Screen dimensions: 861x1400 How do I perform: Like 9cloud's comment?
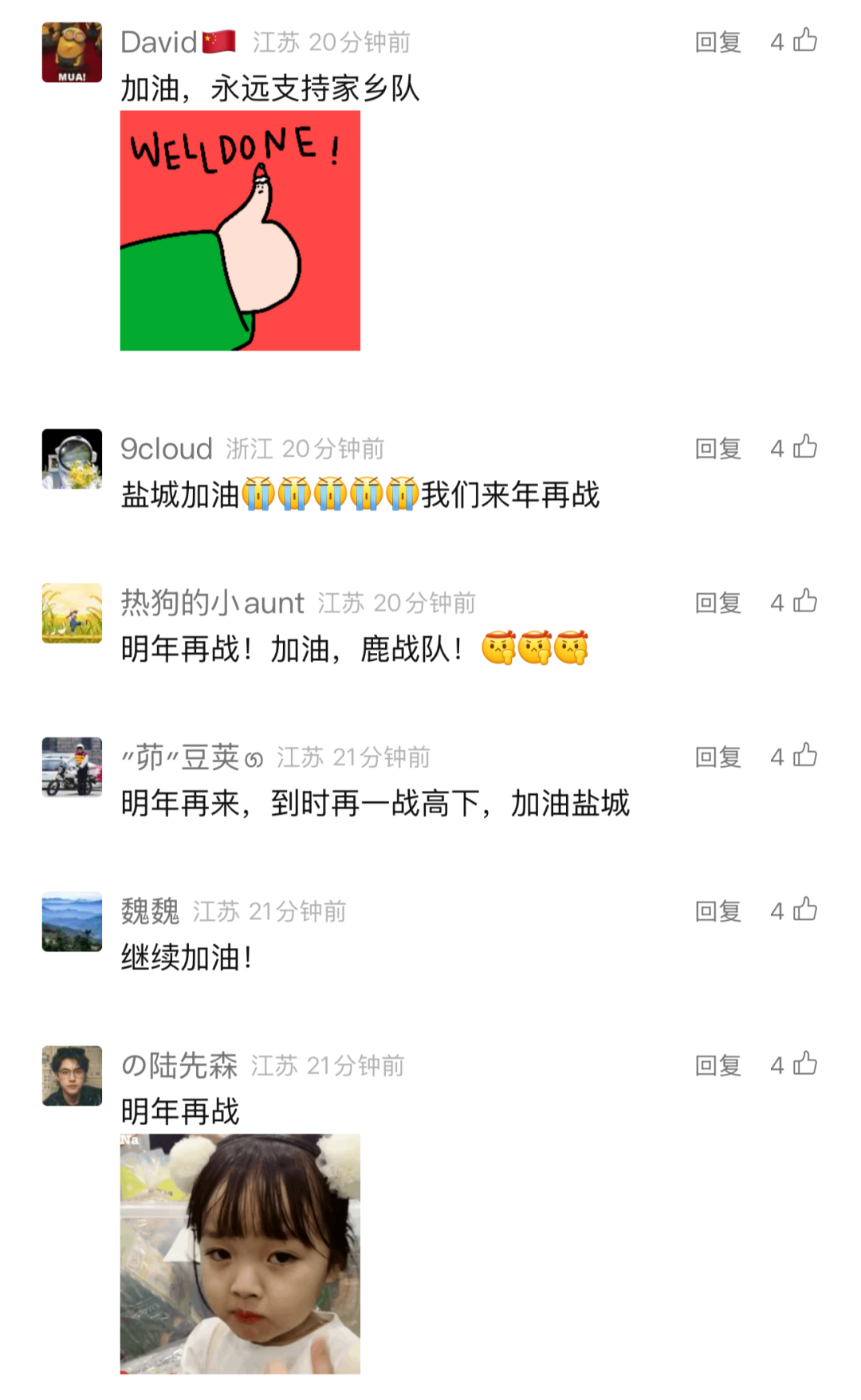(804, 447)
